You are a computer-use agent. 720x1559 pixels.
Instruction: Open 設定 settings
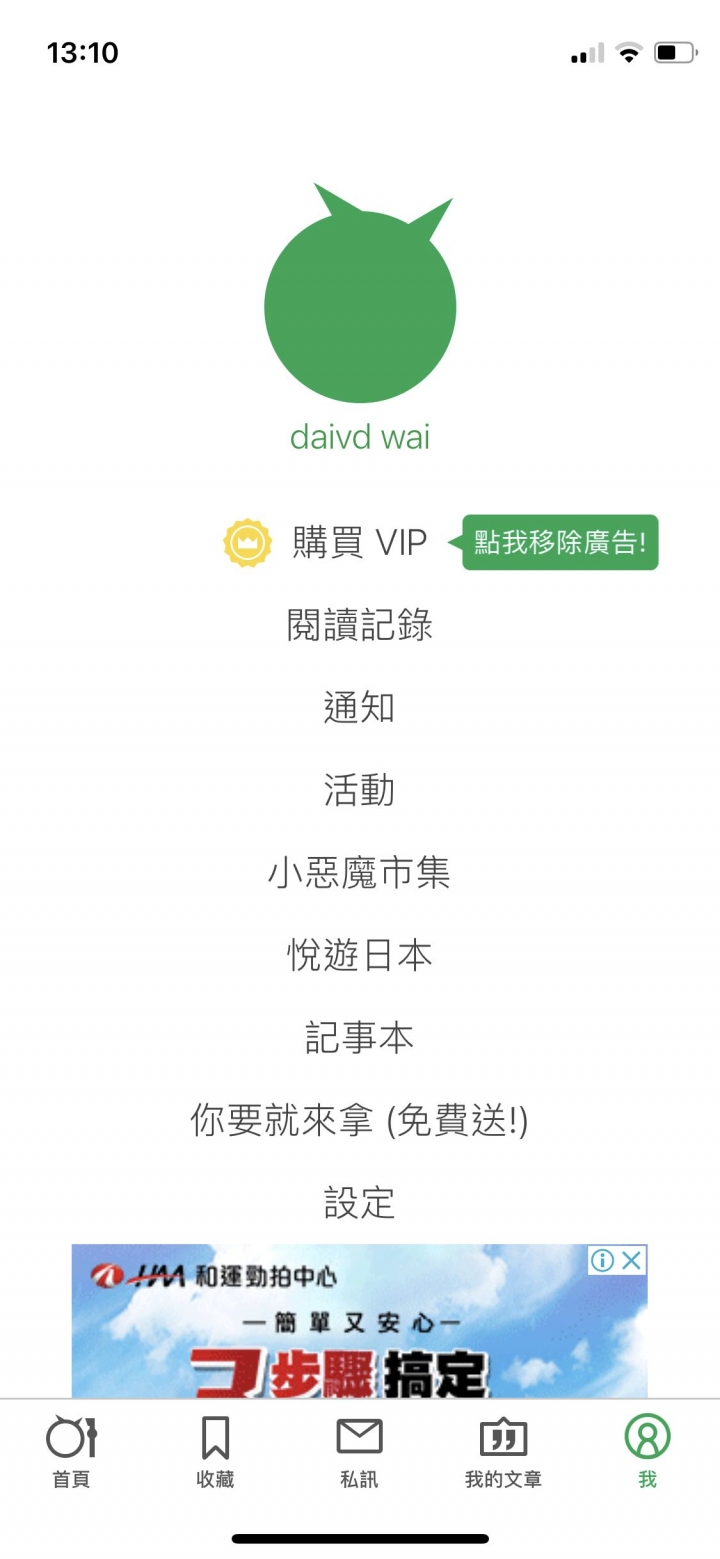(x=359, y=1202)
